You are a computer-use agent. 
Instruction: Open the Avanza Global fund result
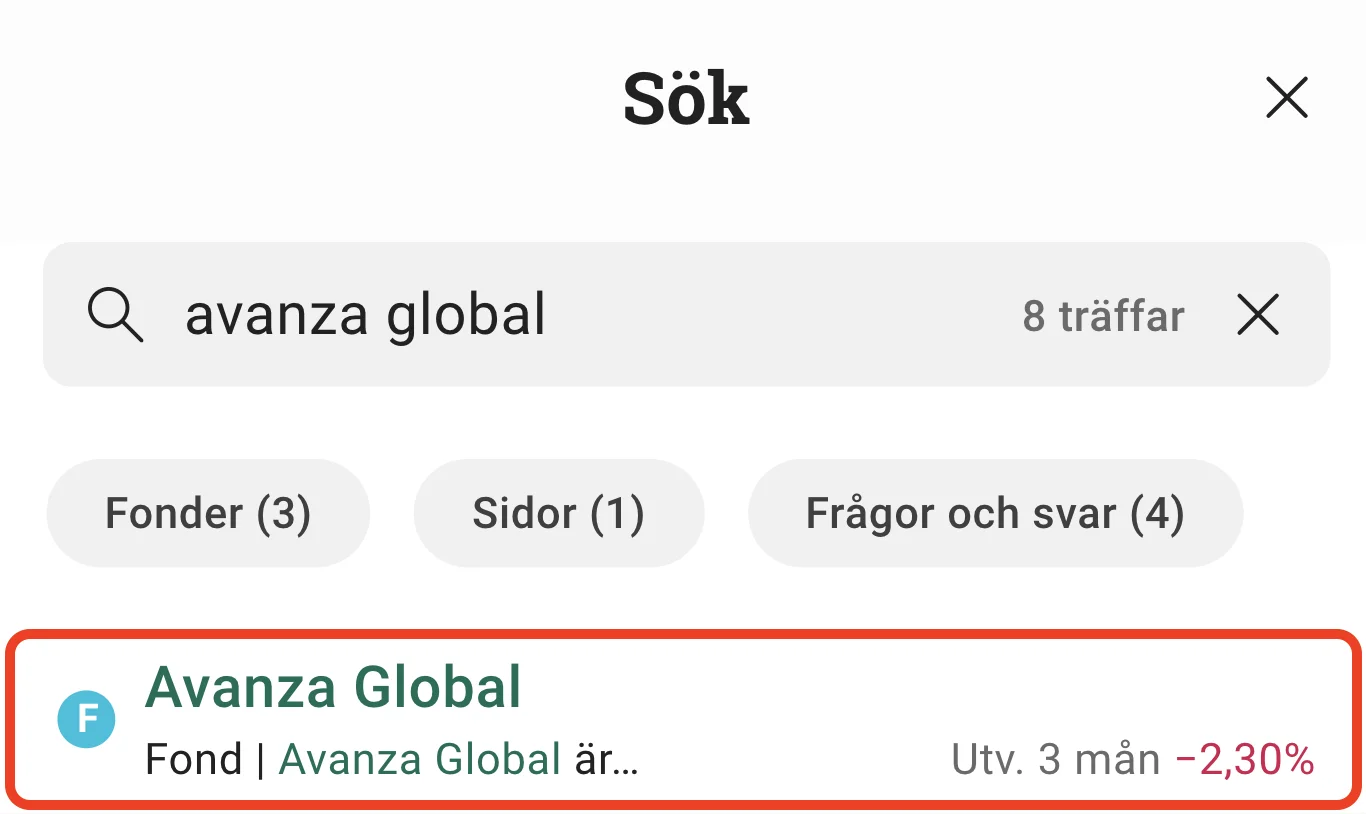click(x=684, y=718)
